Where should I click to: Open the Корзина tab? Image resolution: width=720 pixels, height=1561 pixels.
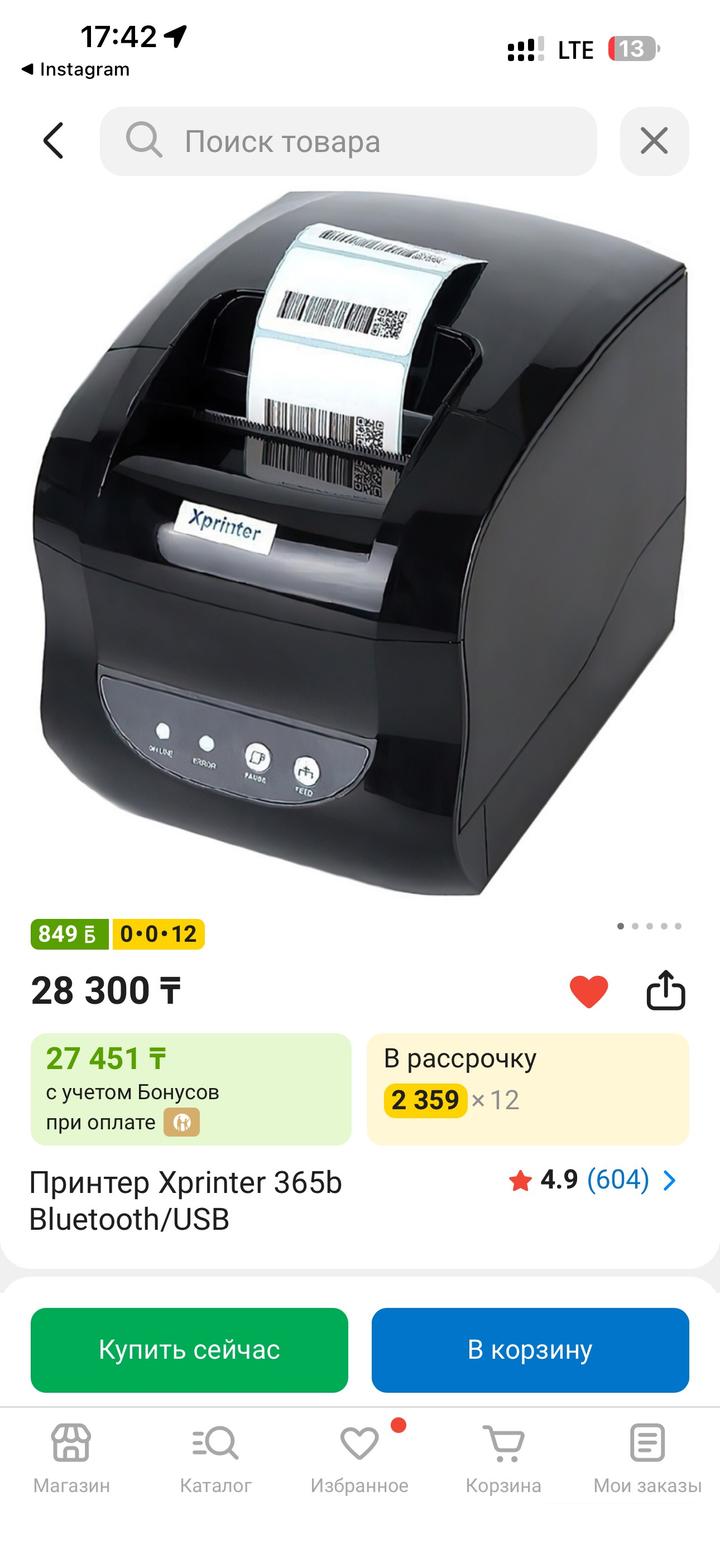[x=503, y=1458]
